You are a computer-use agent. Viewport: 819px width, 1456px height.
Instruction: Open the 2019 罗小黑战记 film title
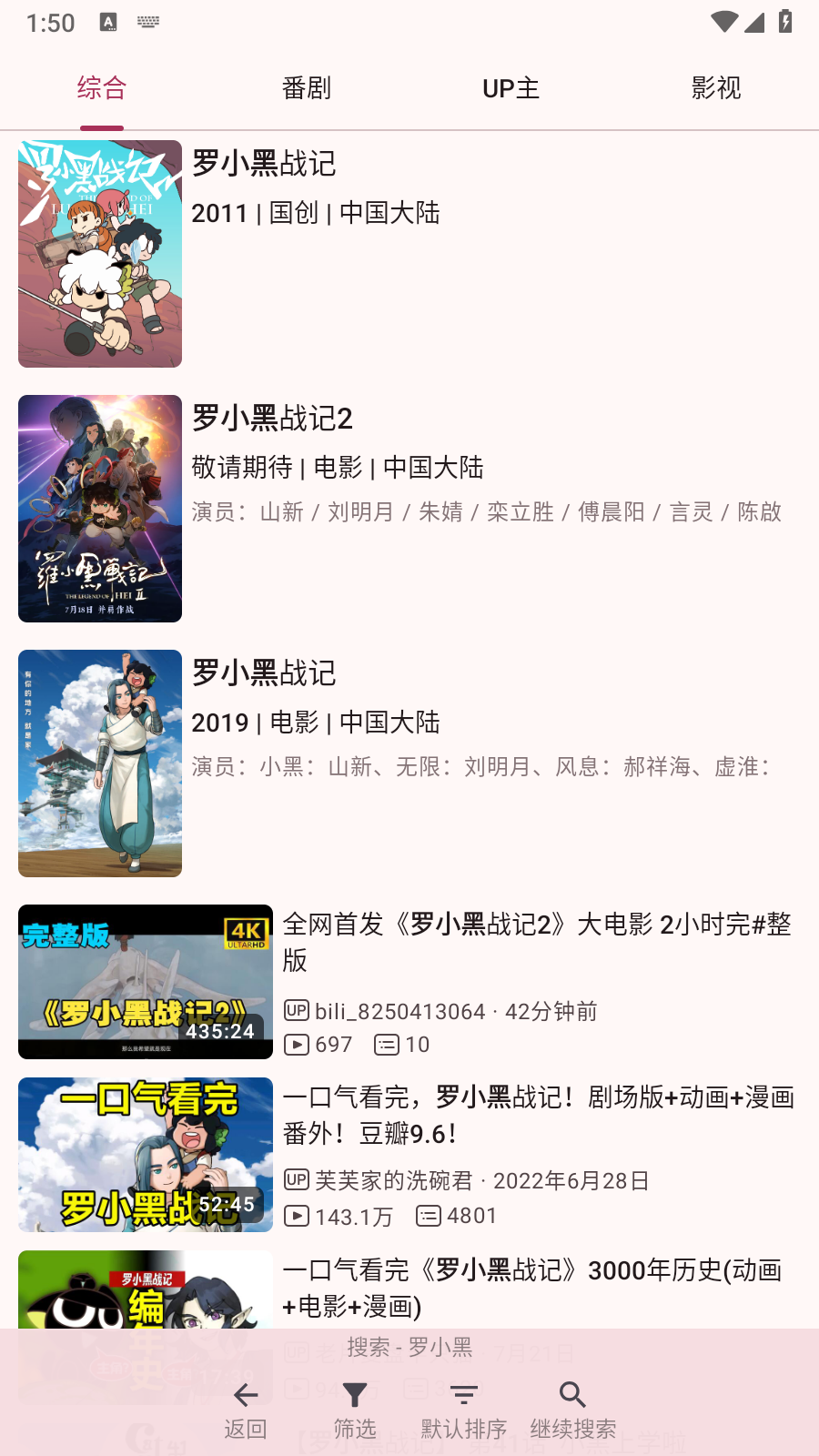[x=265, y=673]
